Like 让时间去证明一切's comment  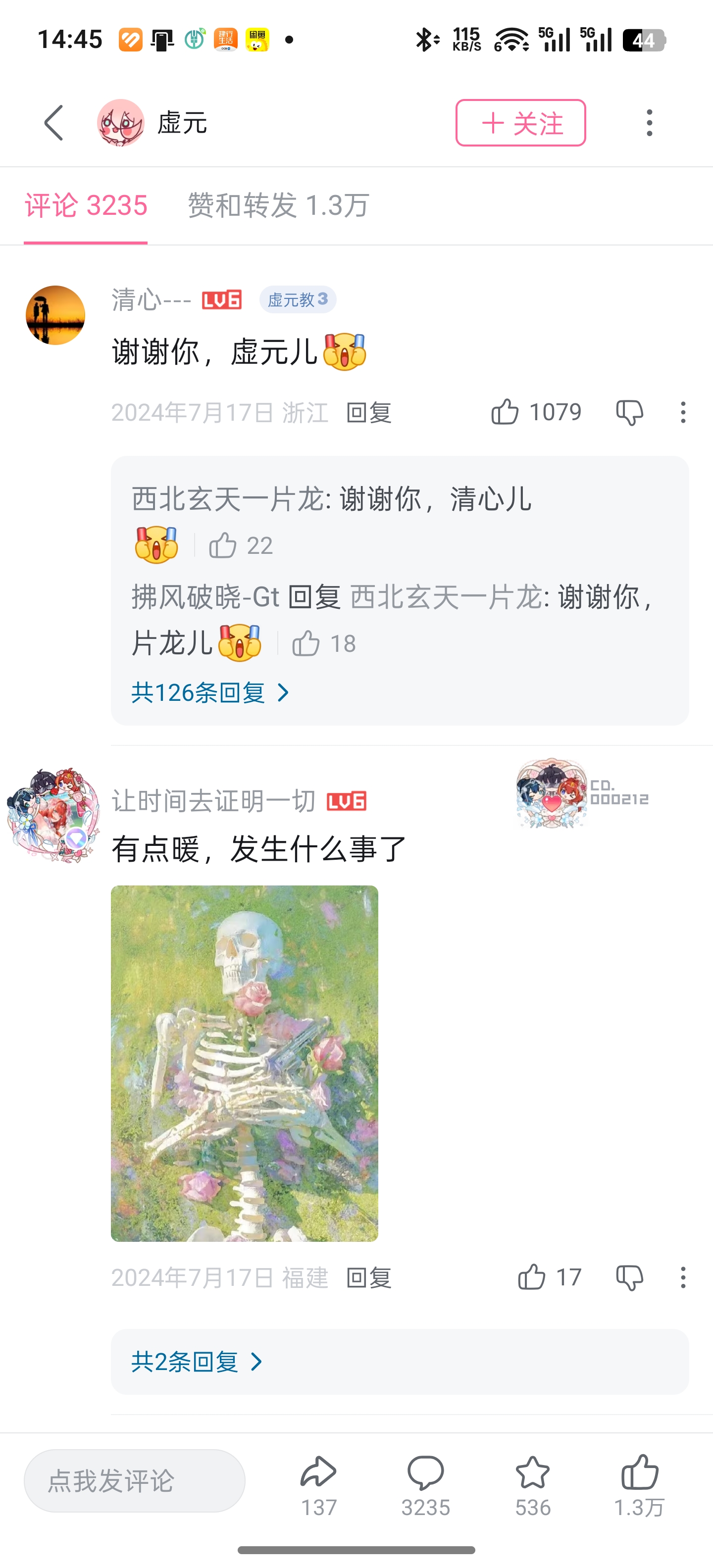[x=532, y=1277]
